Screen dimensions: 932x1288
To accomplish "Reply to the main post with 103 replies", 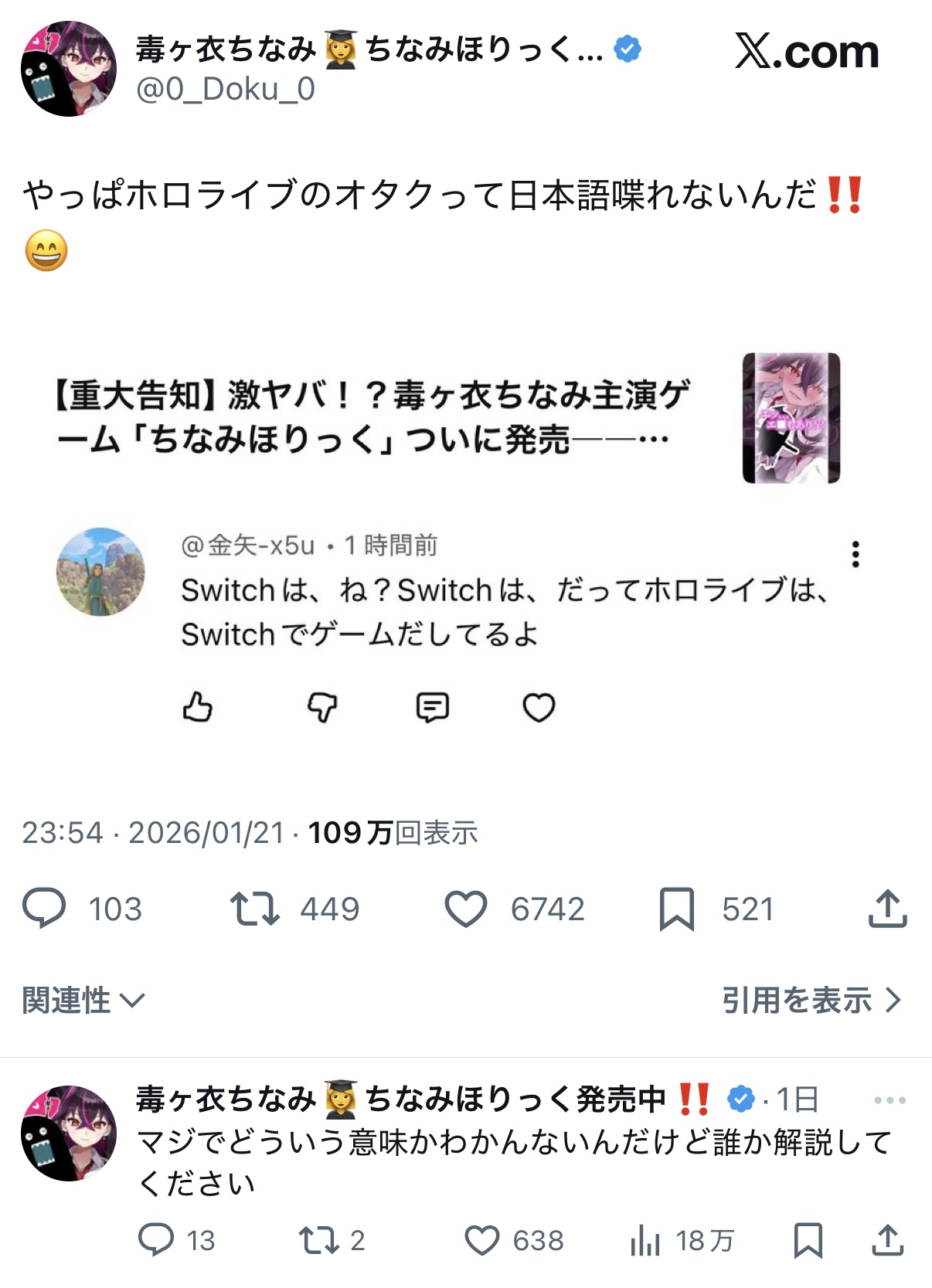I will (45, 909).
